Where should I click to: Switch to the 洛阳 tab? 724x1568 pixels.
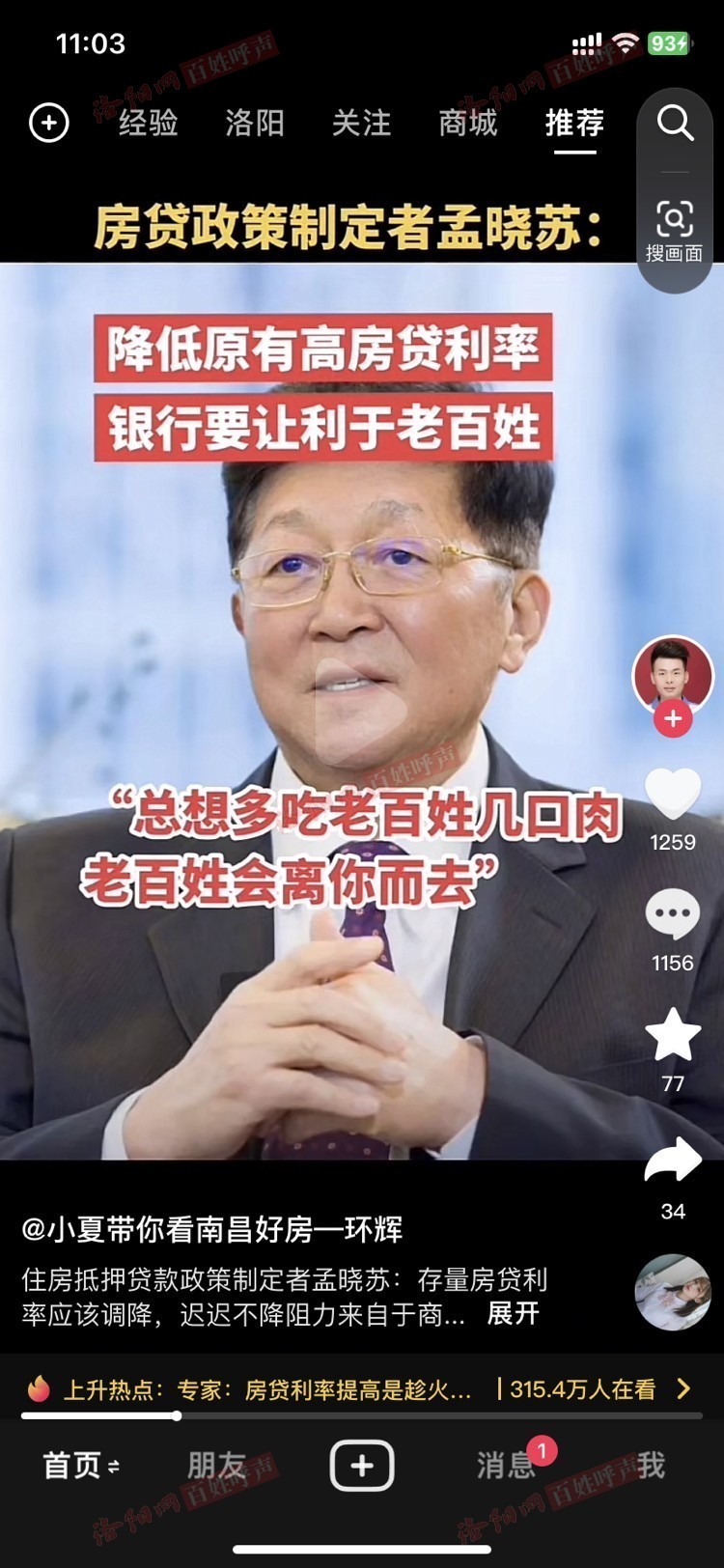point(255,123)
